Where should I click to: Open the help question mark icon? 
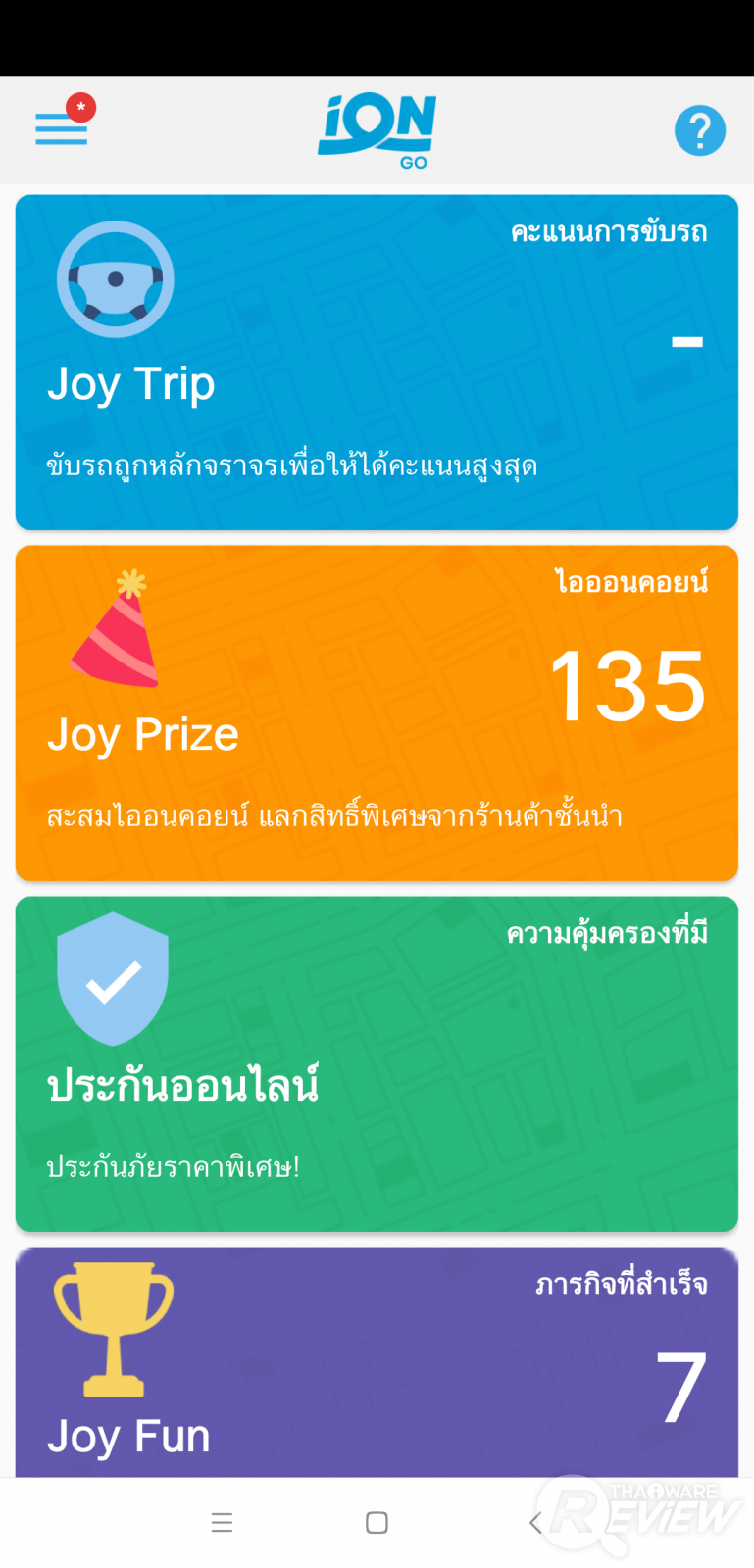pyautogui.click(x=699, y=130)
